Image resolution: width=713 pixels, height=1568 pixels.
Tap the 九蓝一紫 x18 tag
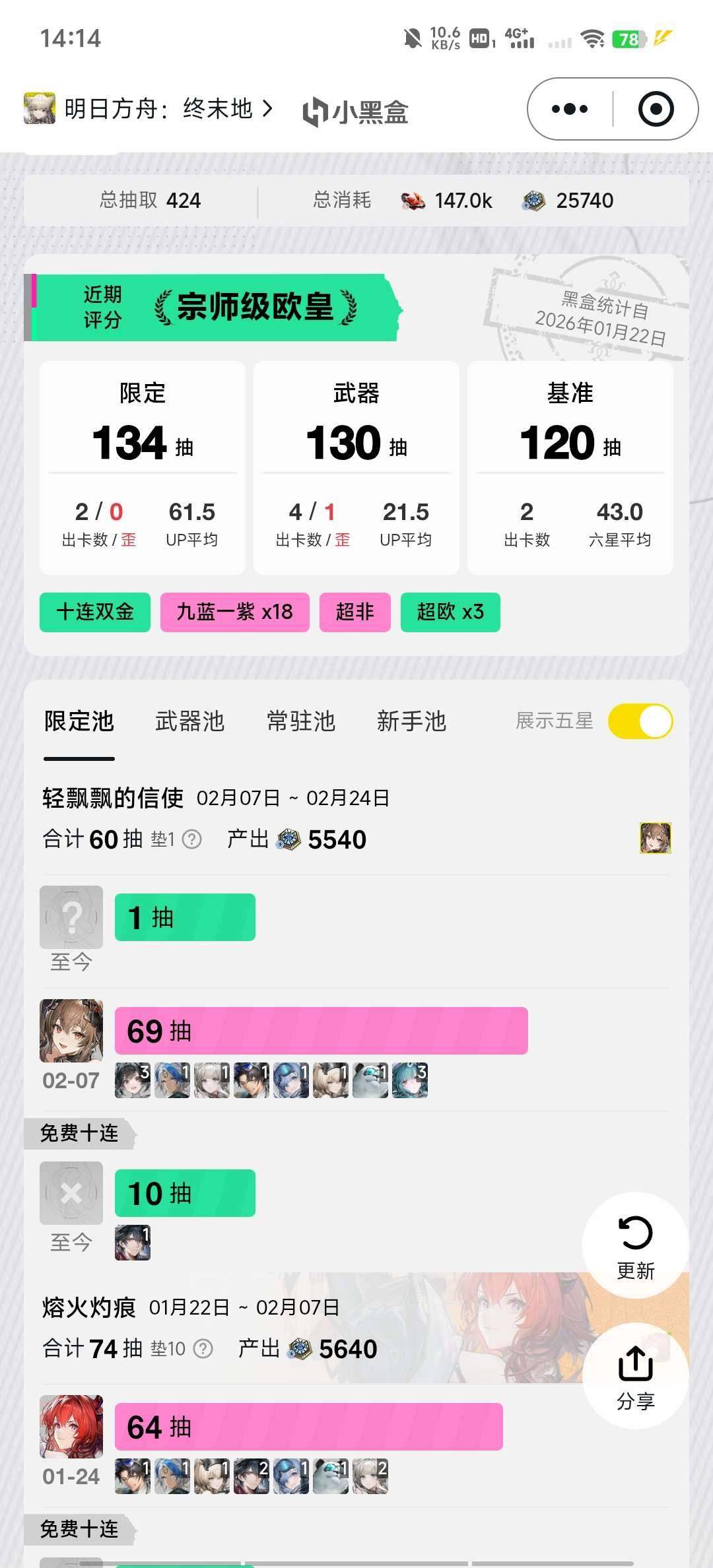click(x=234, y=612)
